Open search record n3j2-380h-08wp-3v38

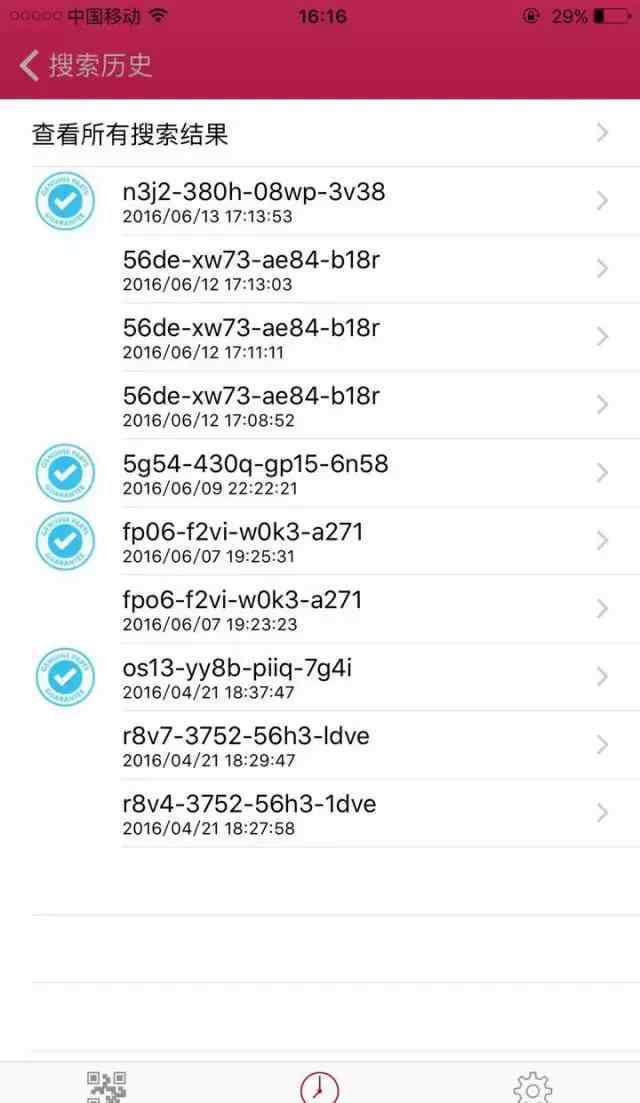tap(320, 201)
